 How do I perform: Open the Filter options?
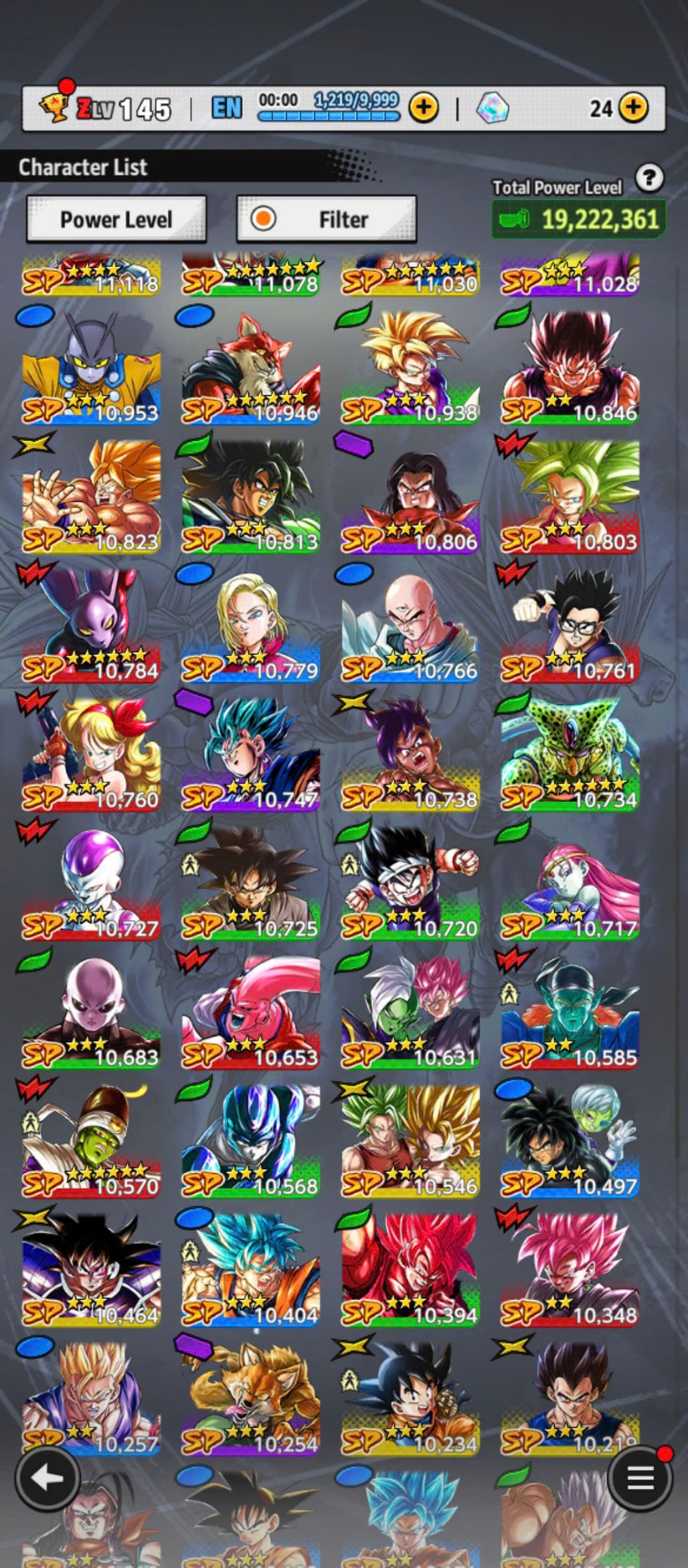tap(327, 219)
